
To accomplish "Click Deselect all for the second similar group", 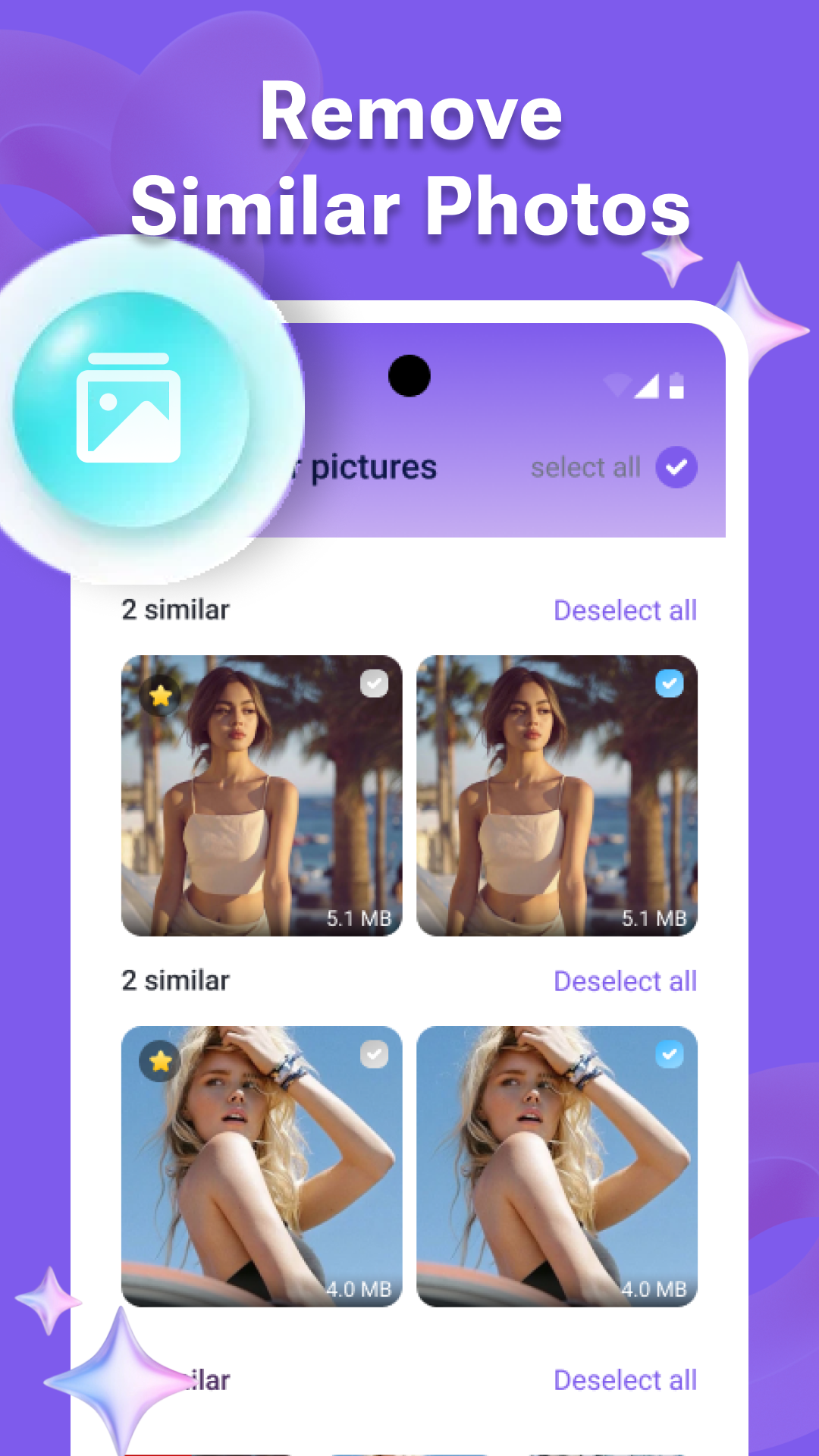I will 624,981.
